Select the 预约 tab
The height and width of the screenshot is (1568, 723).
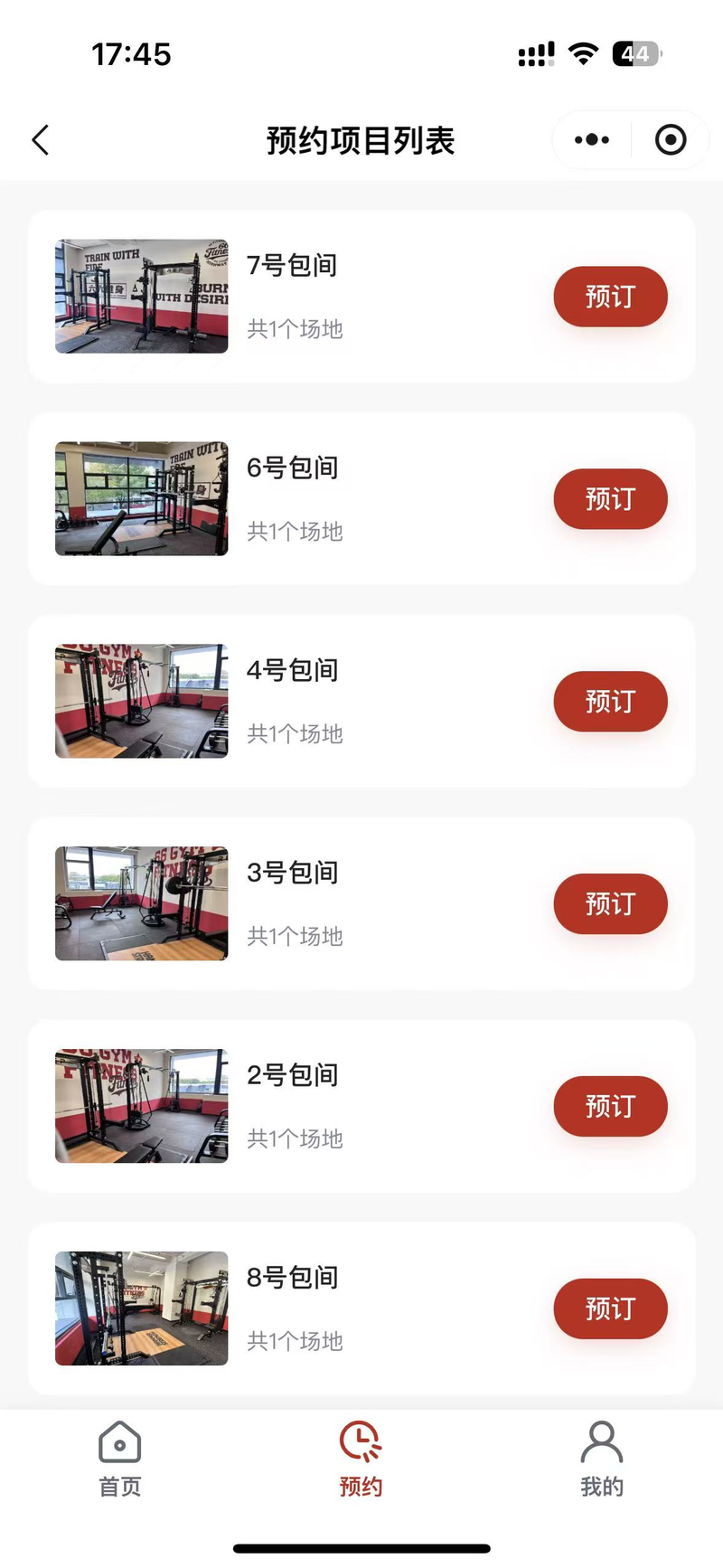tap(361, 1459)
